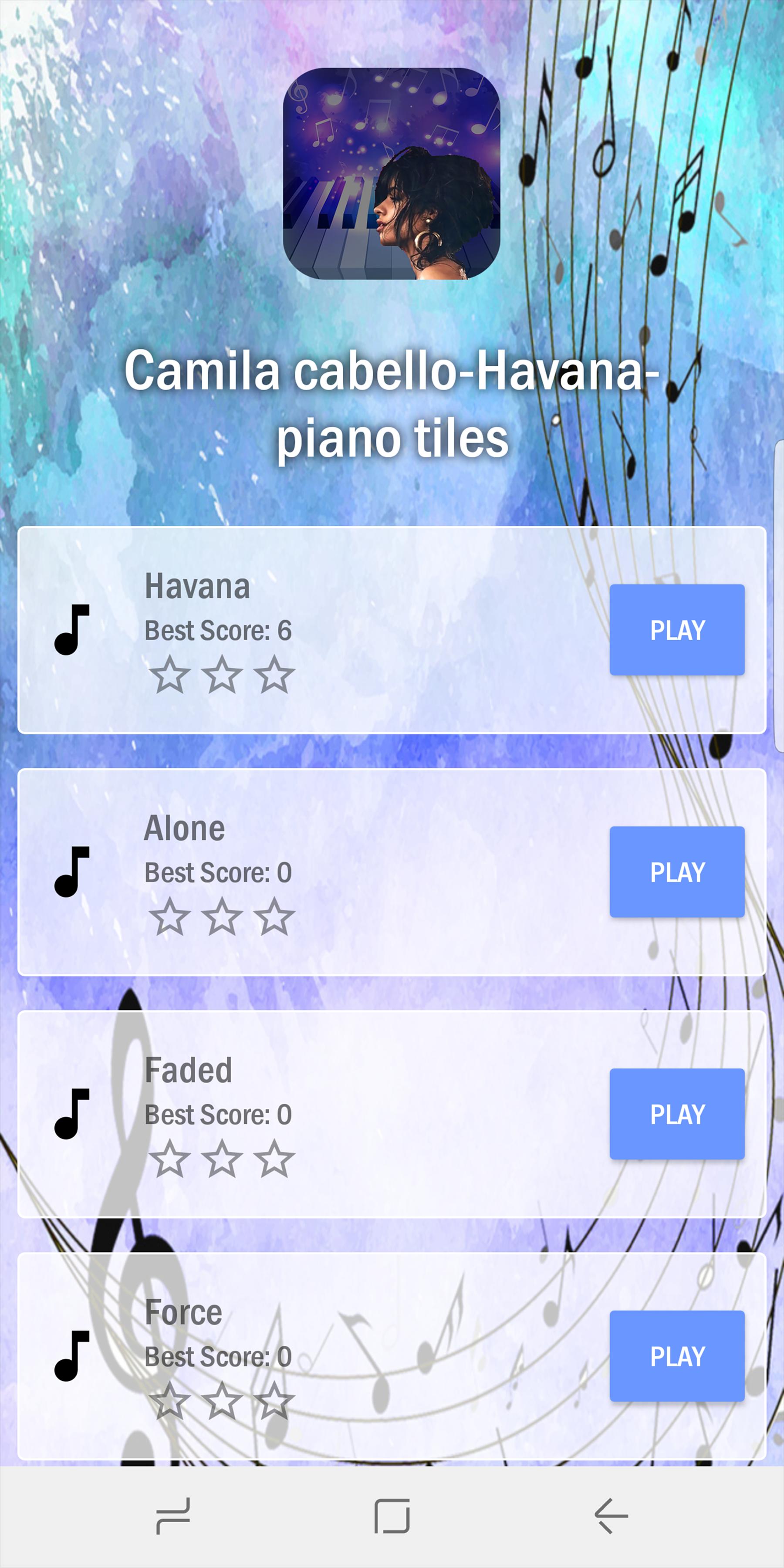Launch the Force song
784x1568 pixels.
click(x=677, y=1355)
